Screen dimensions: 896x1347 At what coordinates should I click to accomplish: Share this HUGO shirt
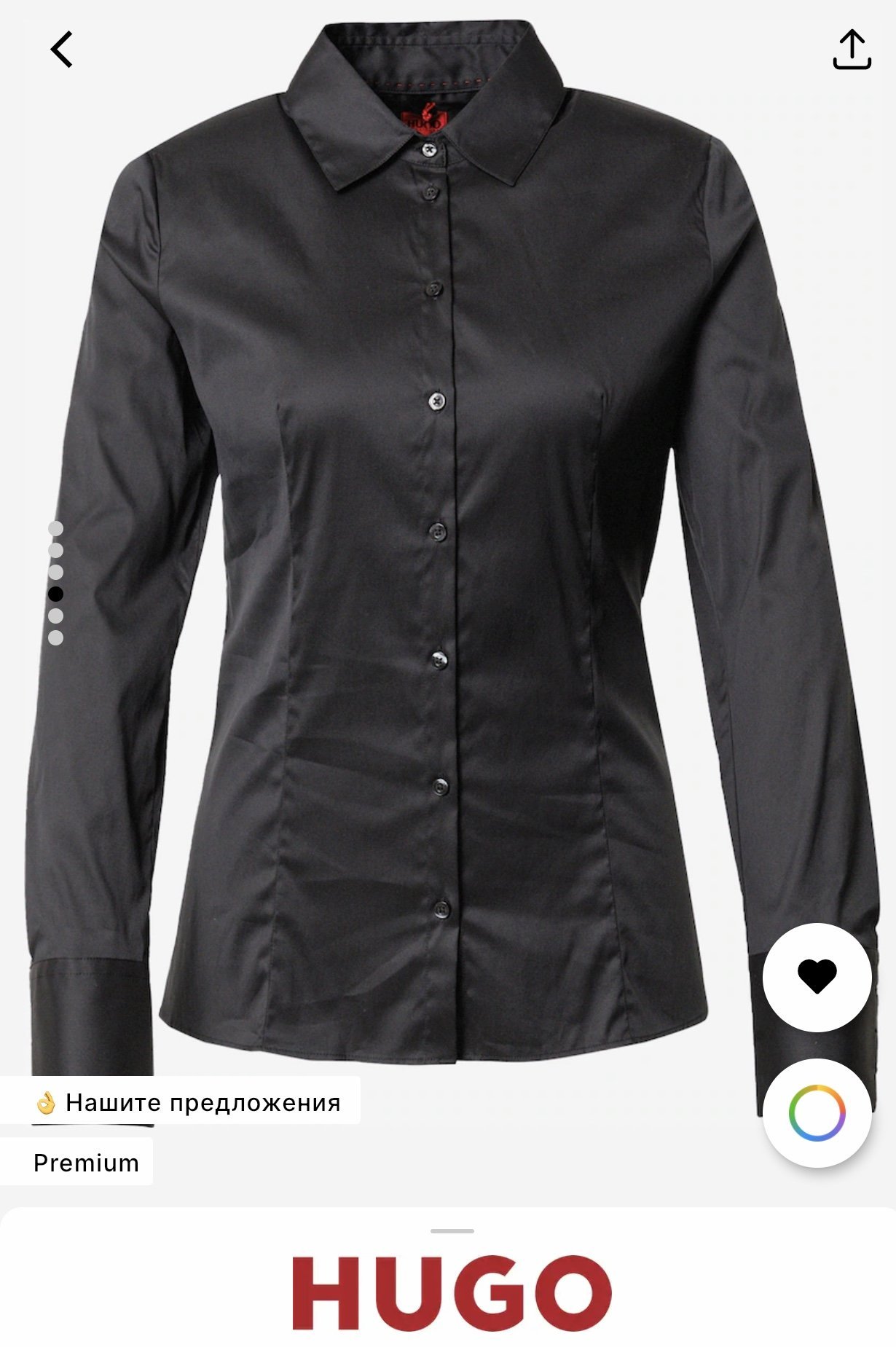[852, 50]
